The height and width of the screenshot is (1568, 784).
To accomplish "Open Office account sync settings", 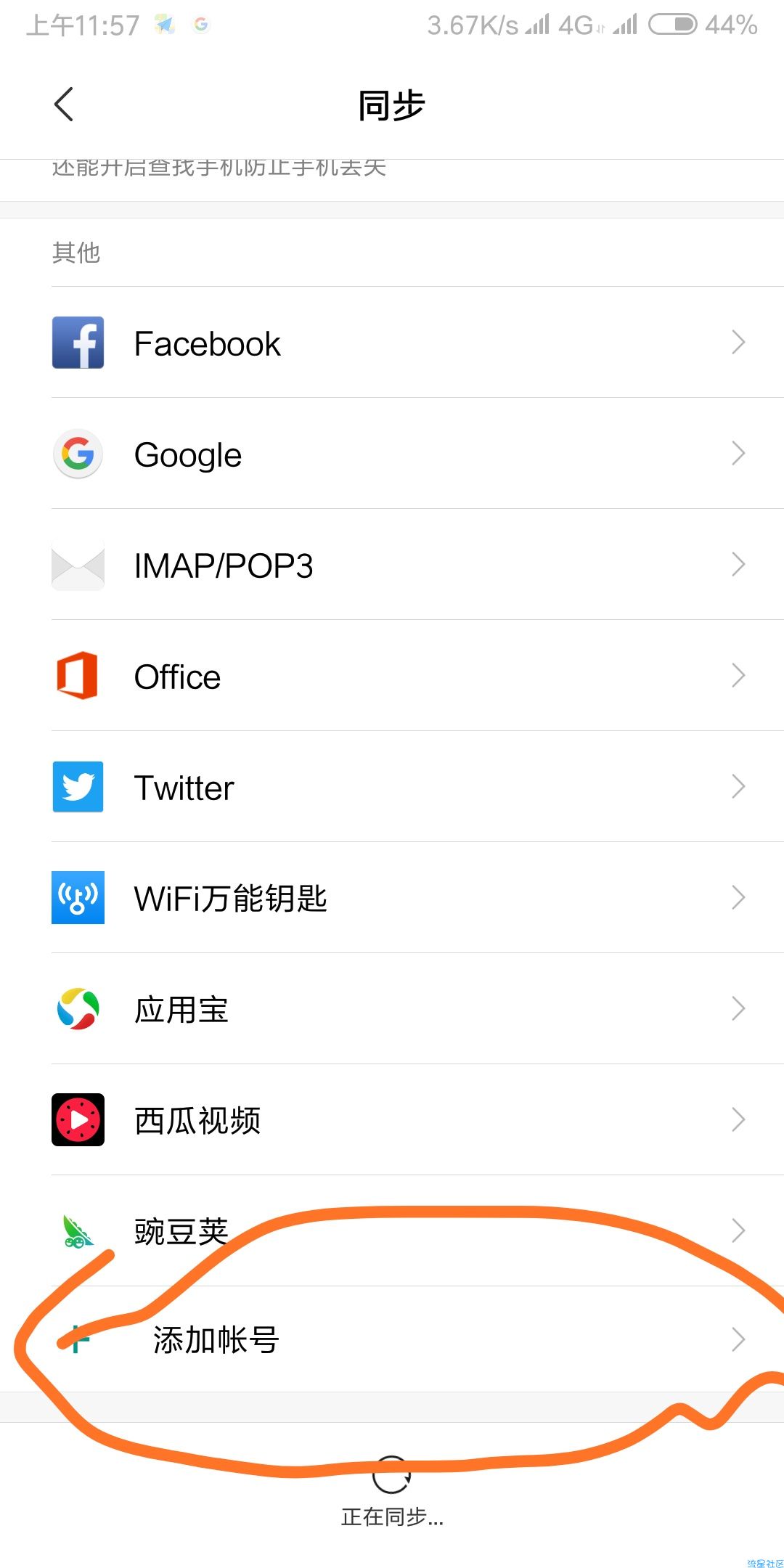I will point(392,677).
